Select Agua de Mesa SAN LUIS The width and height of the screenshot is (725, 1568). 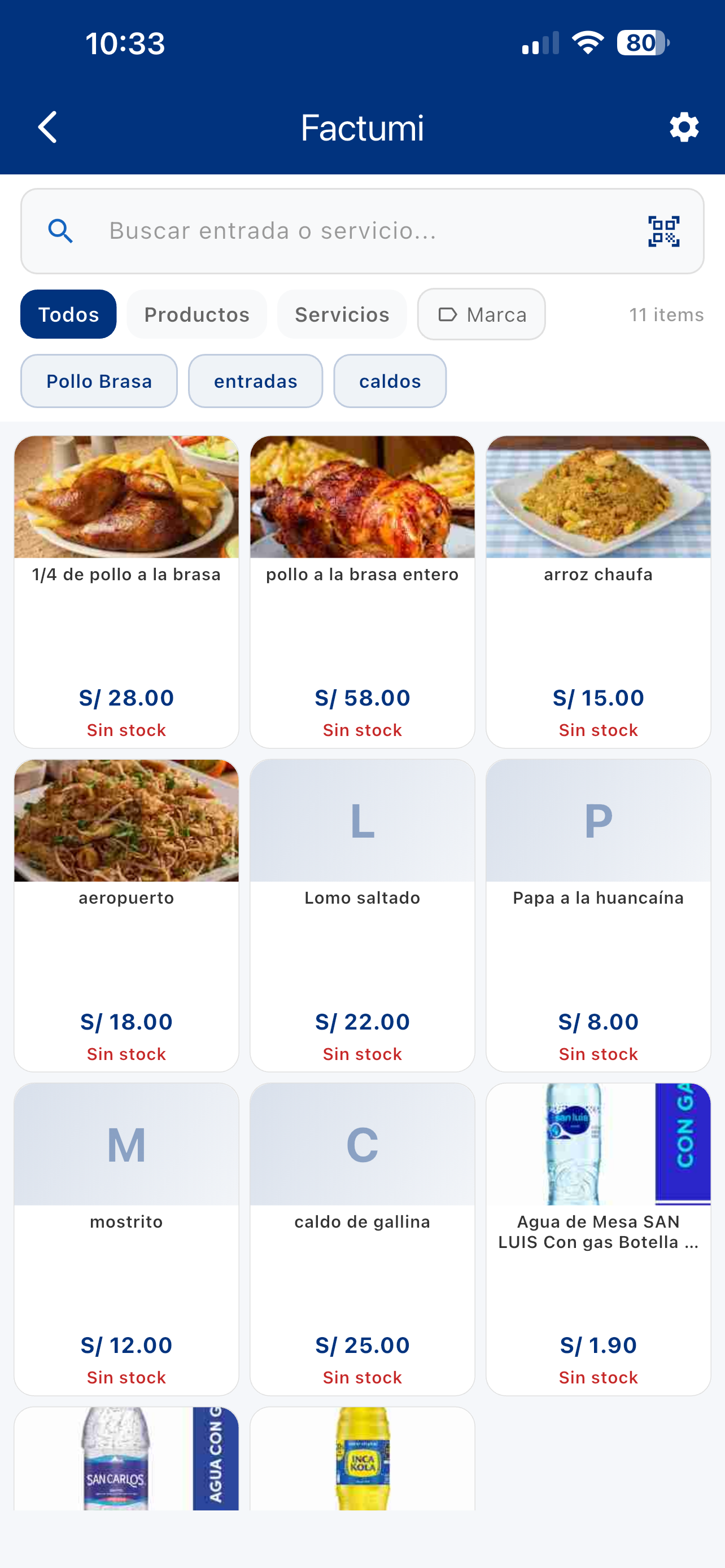click(599, 1239)
